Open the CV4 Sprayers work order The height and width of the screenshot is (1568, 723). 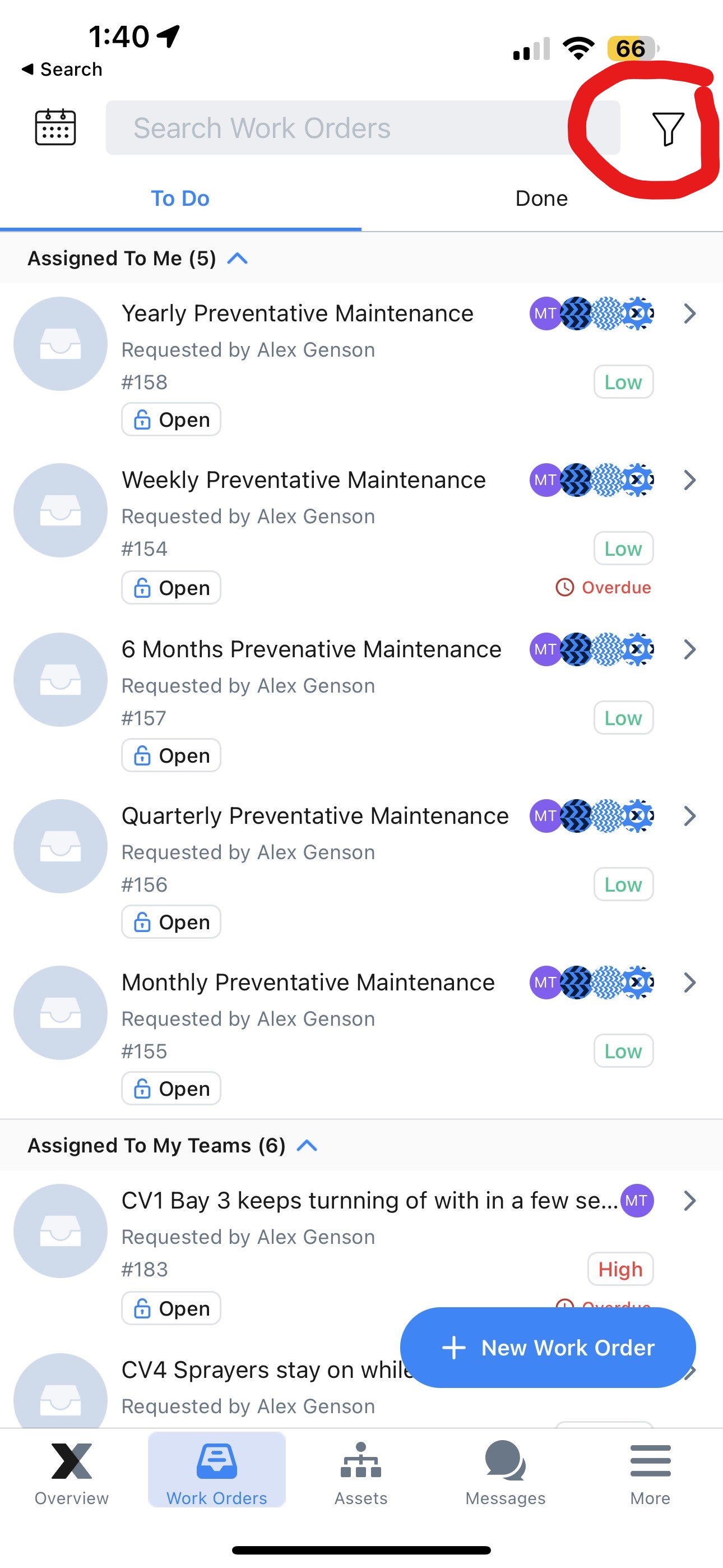tap(262, 1371)
